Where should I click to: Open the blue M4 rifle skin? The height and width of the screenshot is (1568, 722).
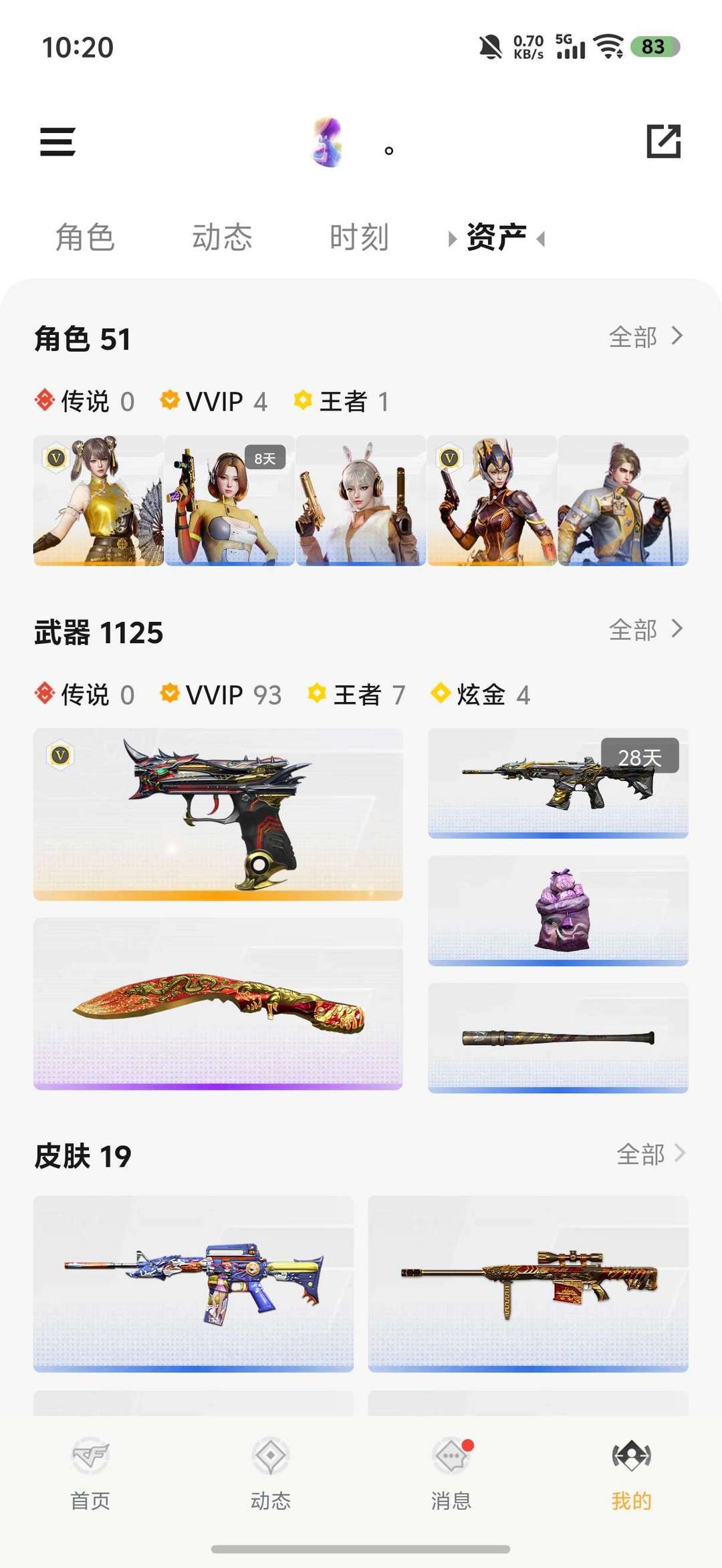coord(193,1283)
